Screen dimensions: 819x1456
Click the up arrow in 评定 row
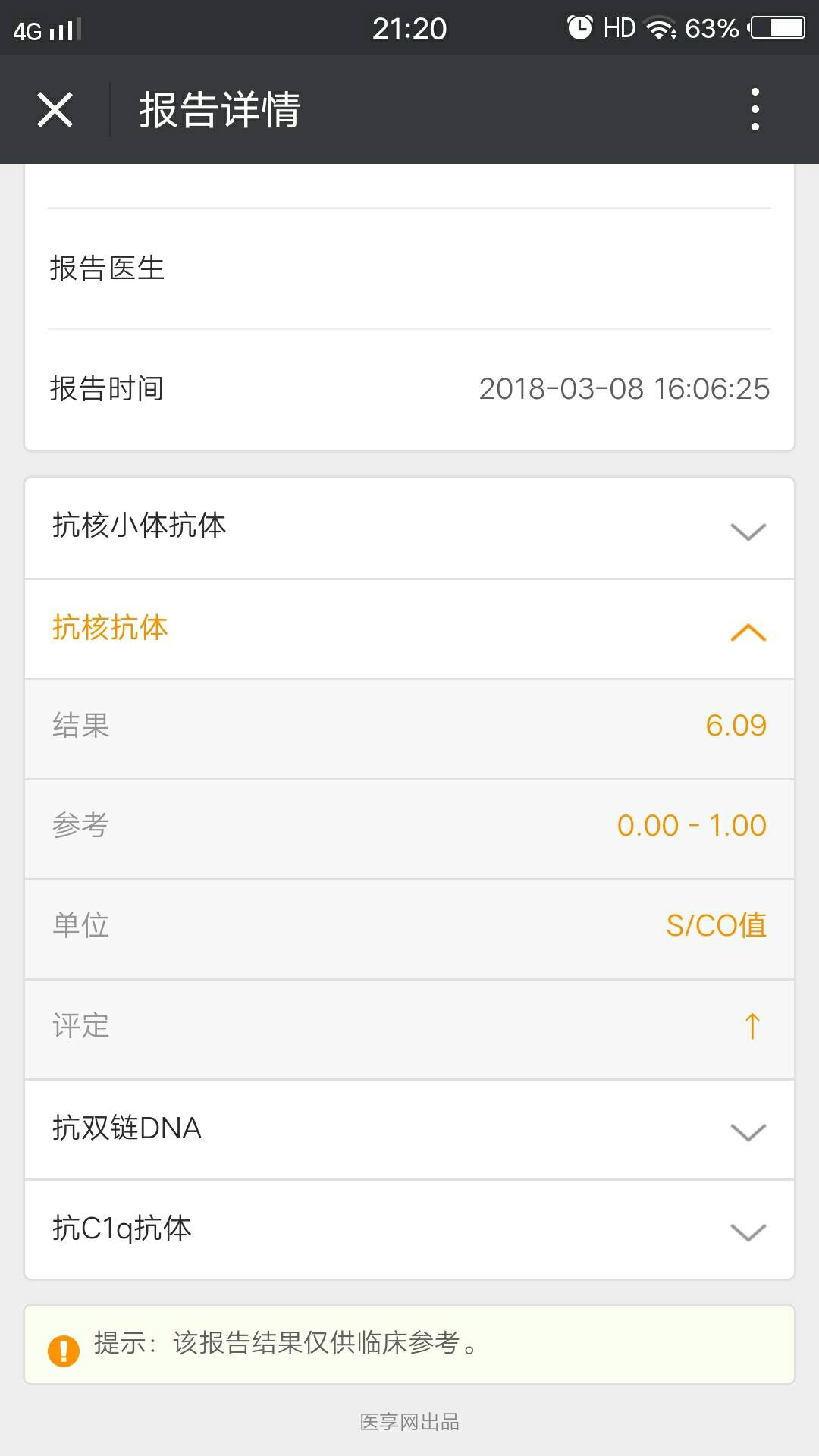coord(751,1028)
